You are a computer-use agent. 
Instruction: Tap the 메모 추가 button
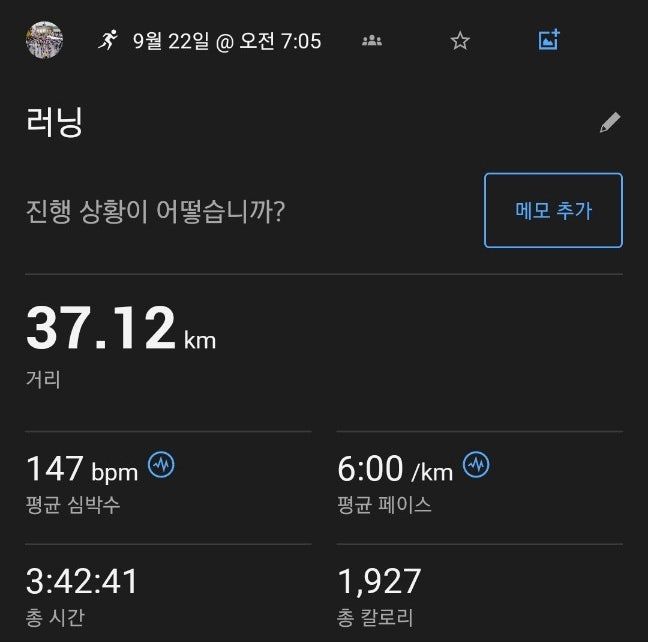point(553,210)
